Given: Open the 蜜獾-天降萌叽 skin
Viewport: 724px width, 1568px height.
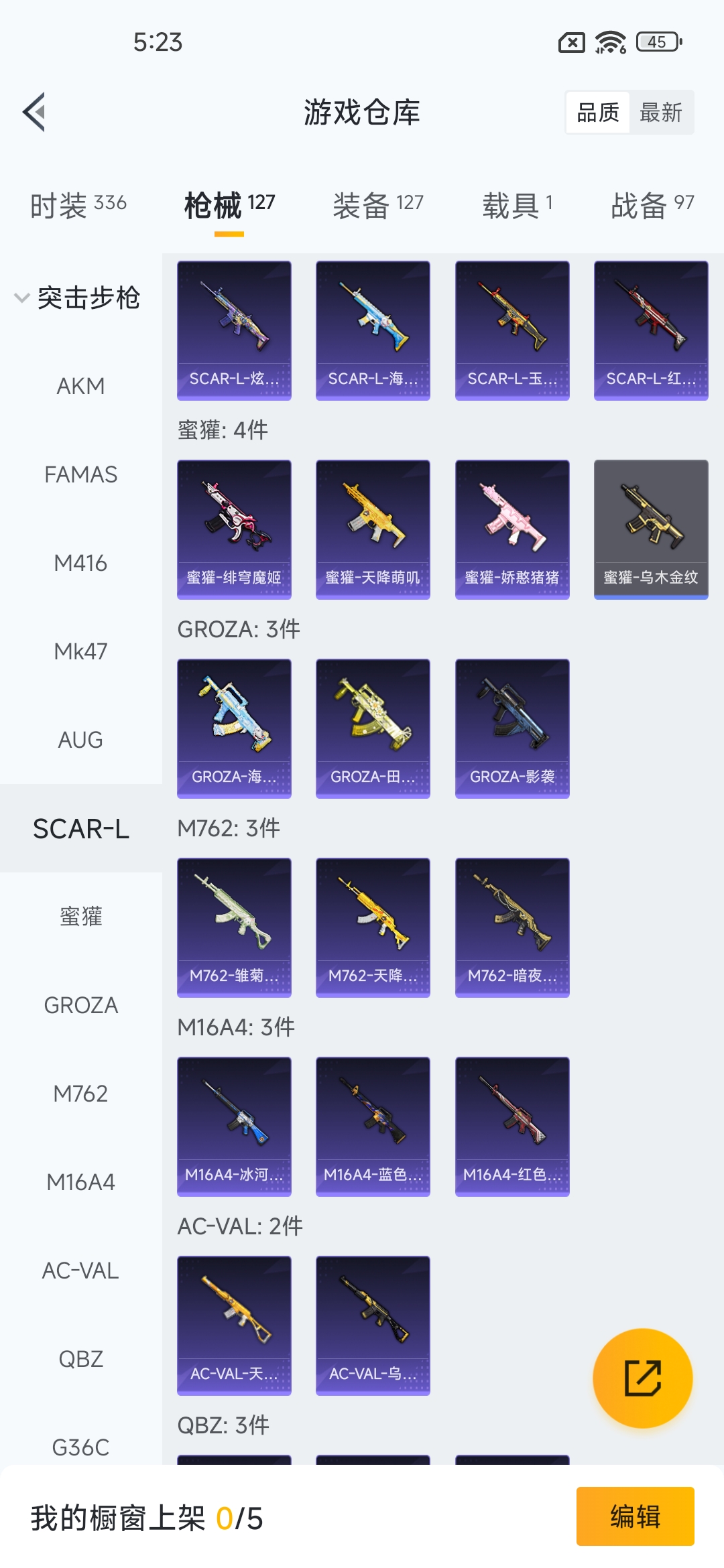Looking at the screenshot, I should tap(373, 529).
